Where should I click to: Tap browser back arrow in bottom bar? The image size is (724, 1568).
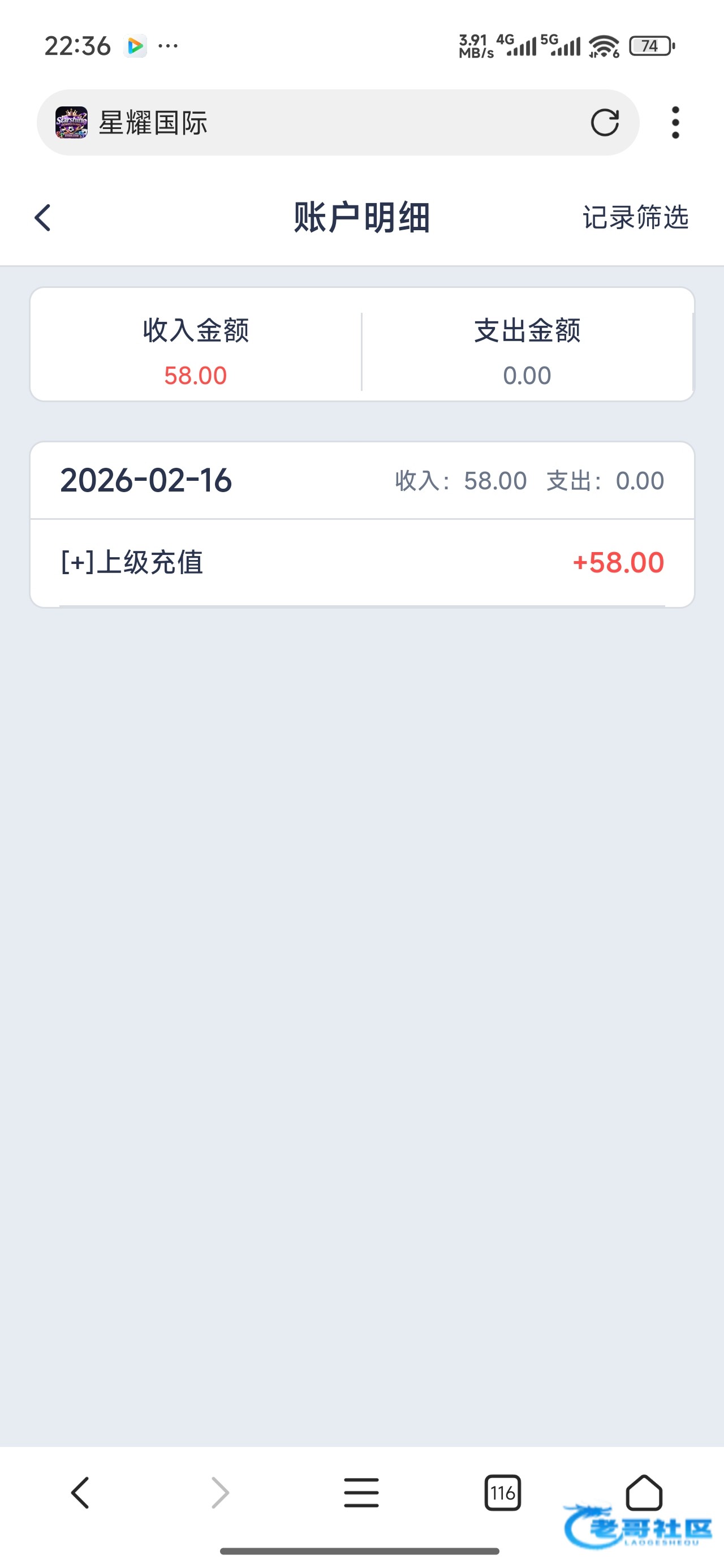(80, 1493)
